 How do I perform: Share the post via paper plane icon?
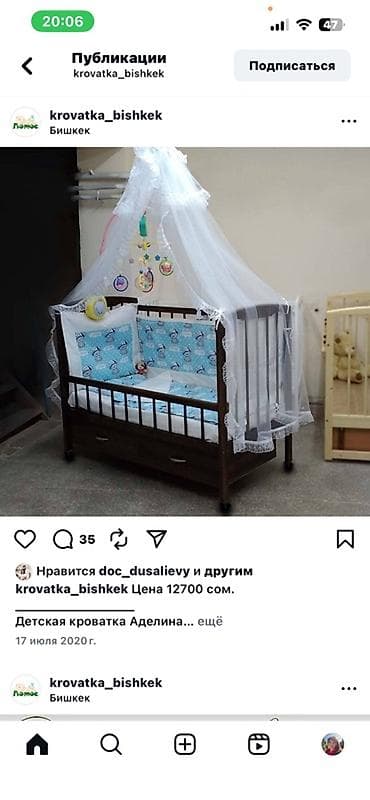point(157,539)
